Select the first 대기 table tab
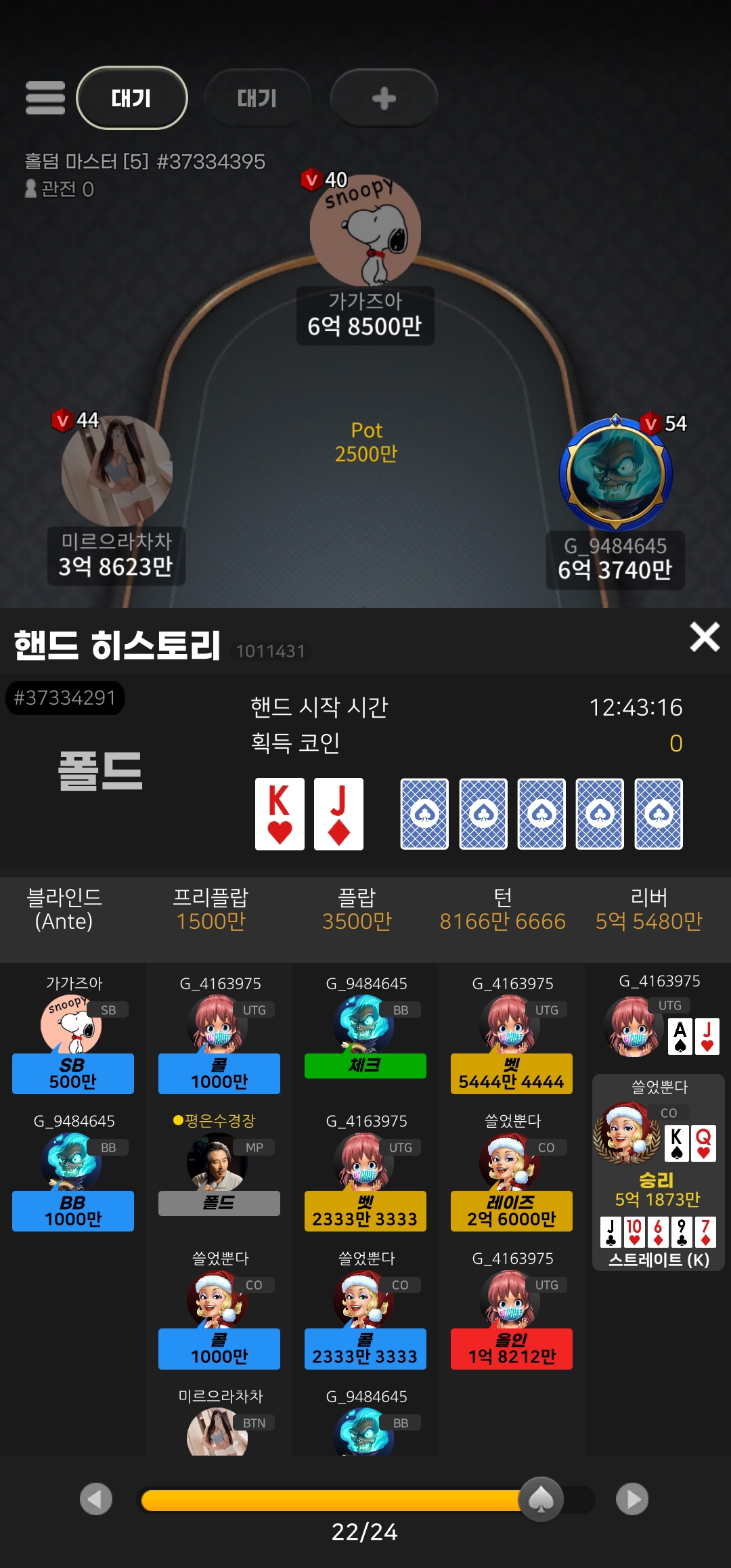 [x=132, y=98]
